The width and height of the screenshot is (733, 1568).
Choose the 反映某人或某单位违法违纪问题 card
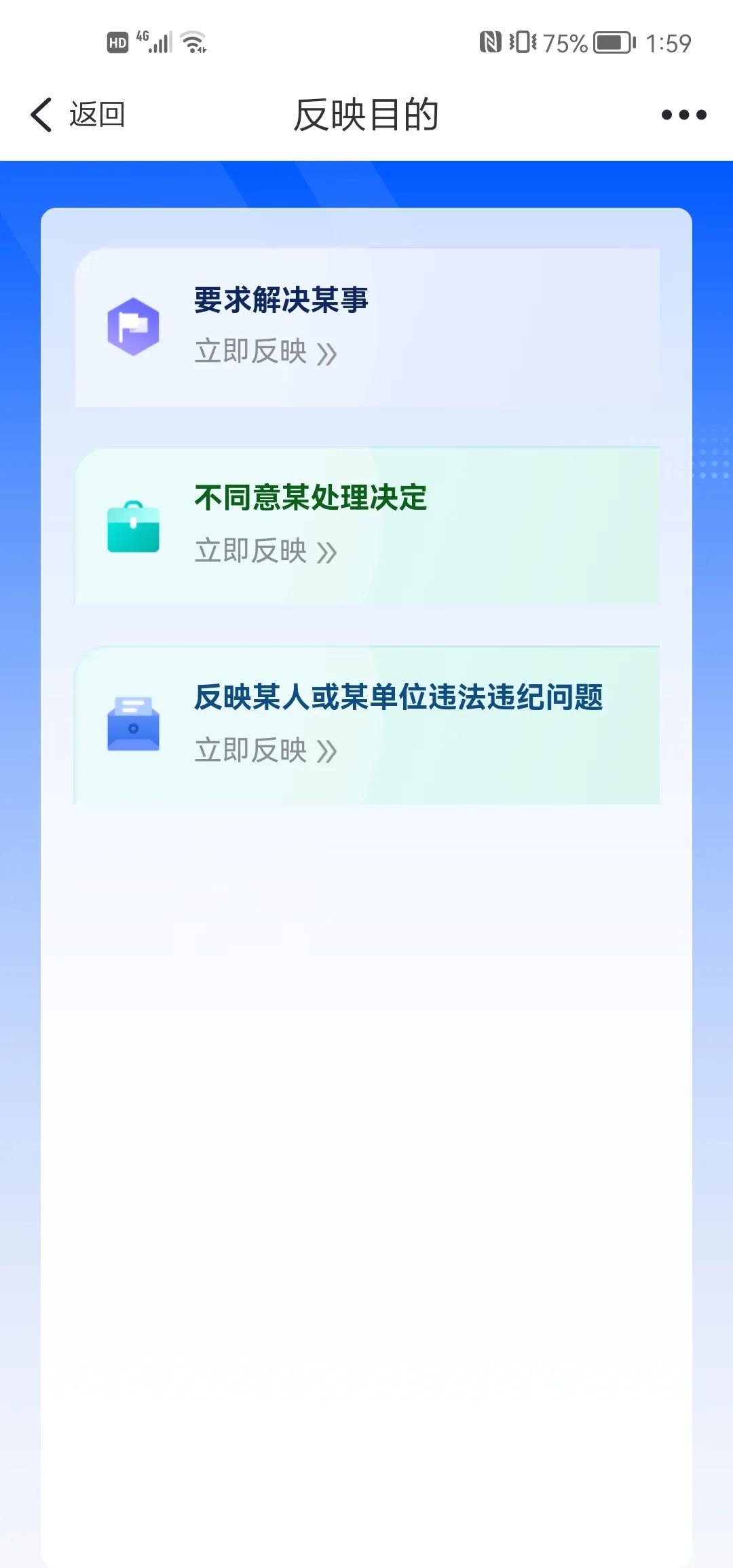[x=366, y=725]
